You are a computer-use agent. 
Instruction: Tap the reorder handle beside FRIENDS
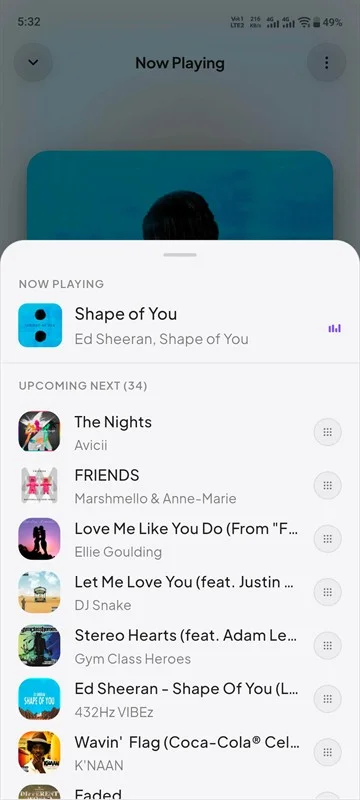pos(328,485)
